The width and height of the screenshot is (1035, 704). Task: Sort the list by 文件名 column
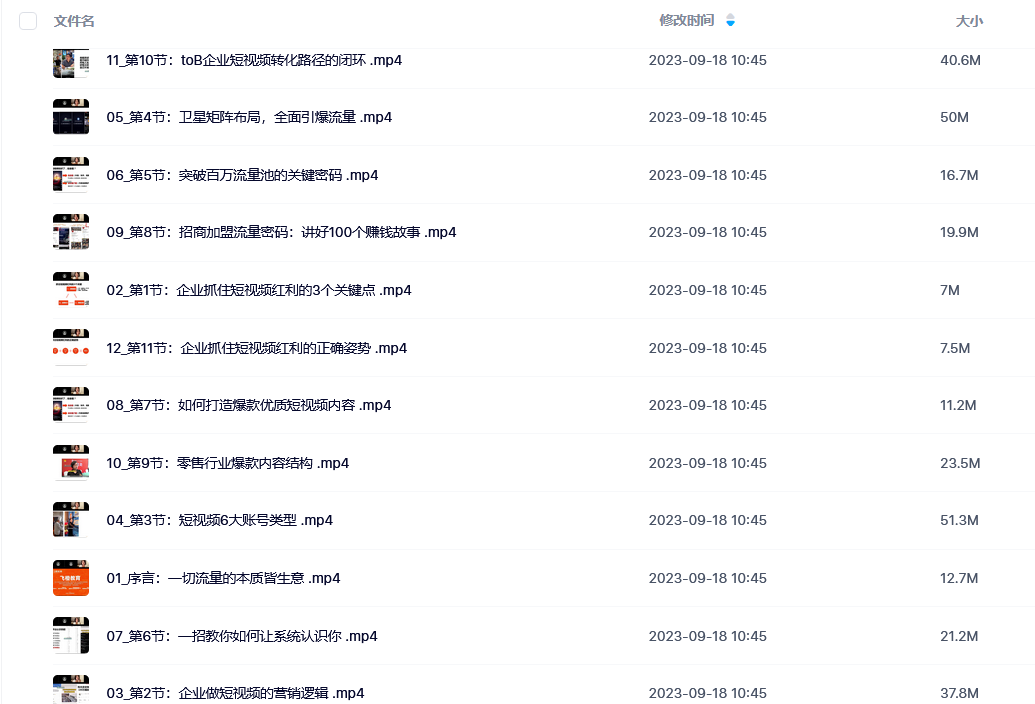pyautogui.click(x=75, y=21)
